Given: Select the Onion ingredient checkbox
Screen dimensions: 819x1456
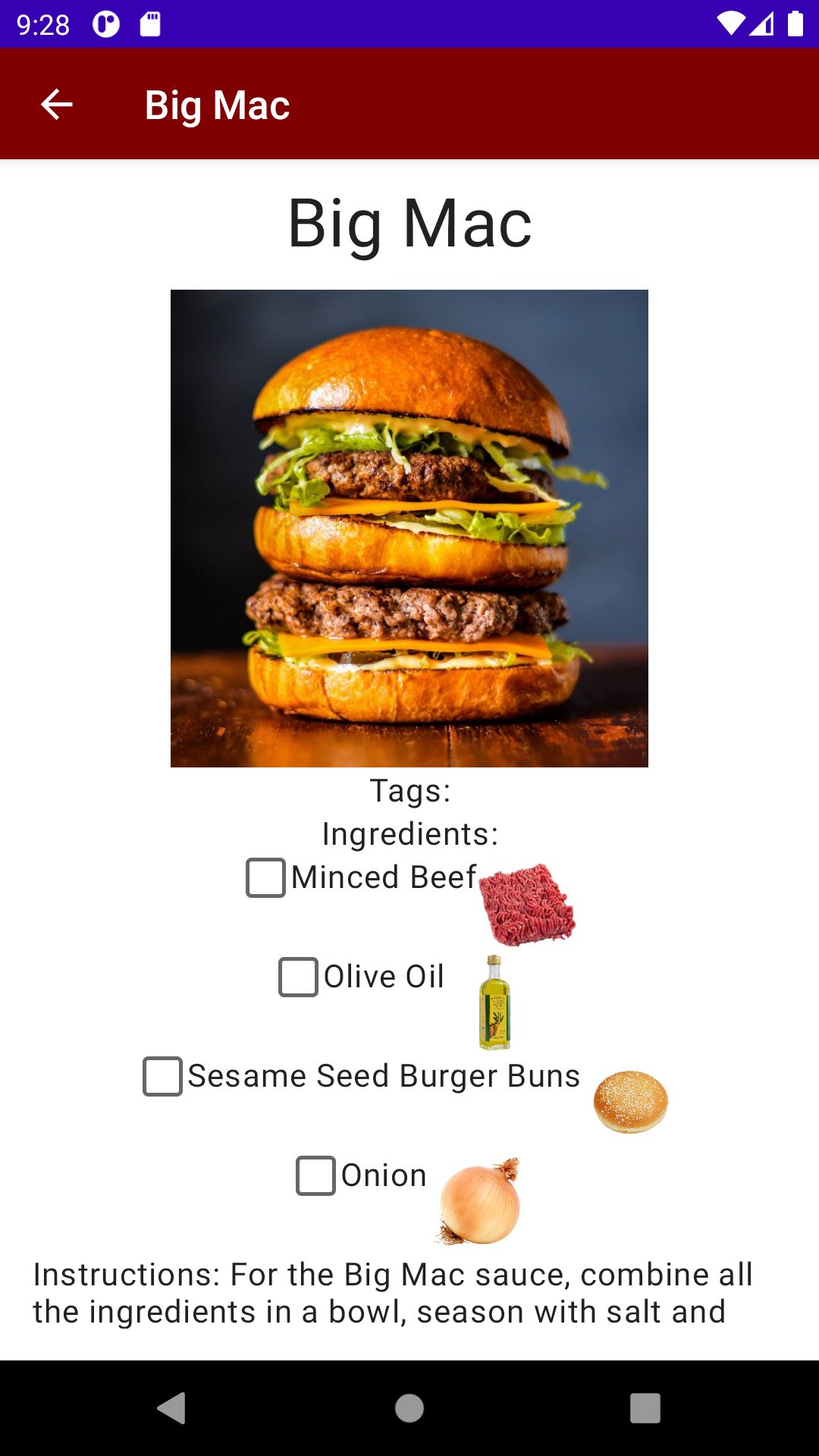Looking at the screenshot, I should pyautogui.click(x=315, y=1175).
